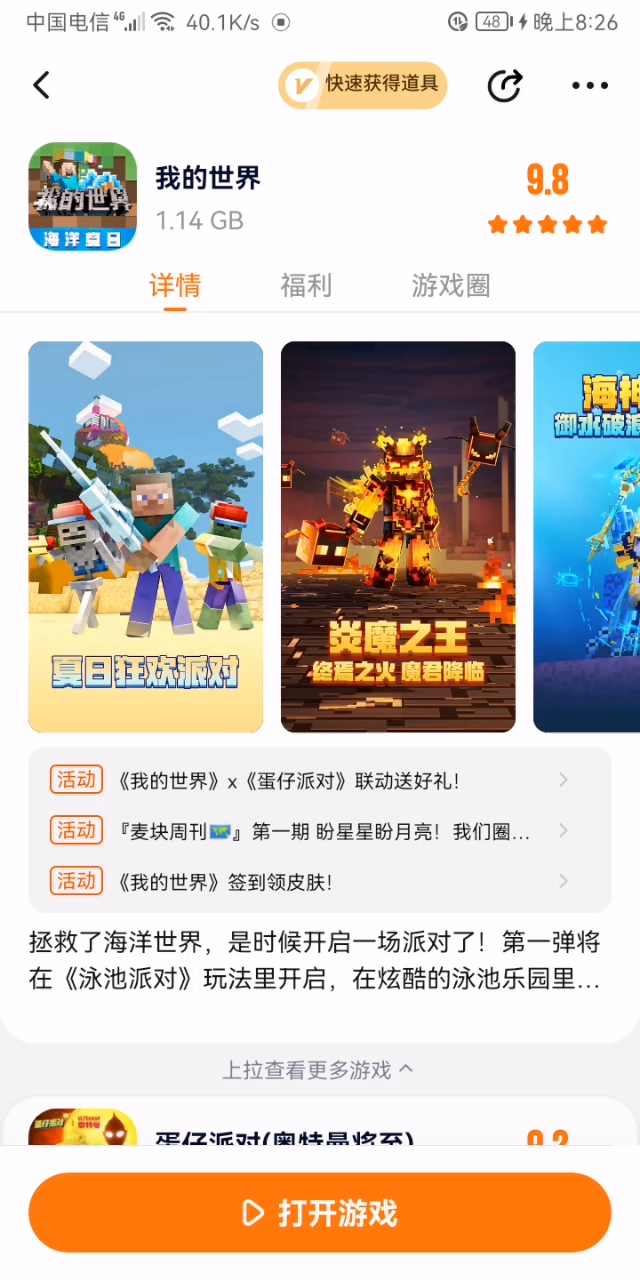The height and width of the screenshot is (1280, 640).
Task: Switch to the 福利 tab
Action: pyautogui.click(x=306, y=286)
